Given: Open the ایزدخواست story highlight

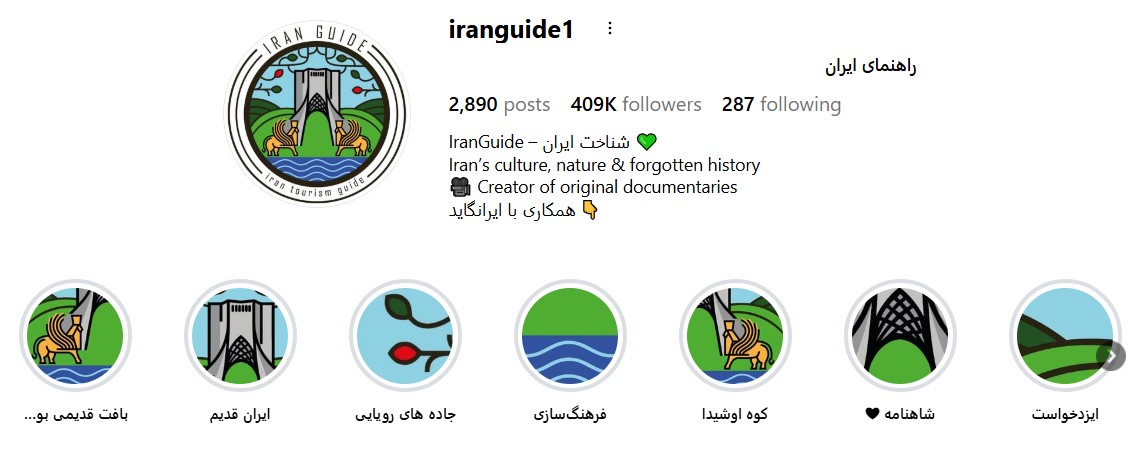Looking at the screenshot, I should tap(1064, 333).
